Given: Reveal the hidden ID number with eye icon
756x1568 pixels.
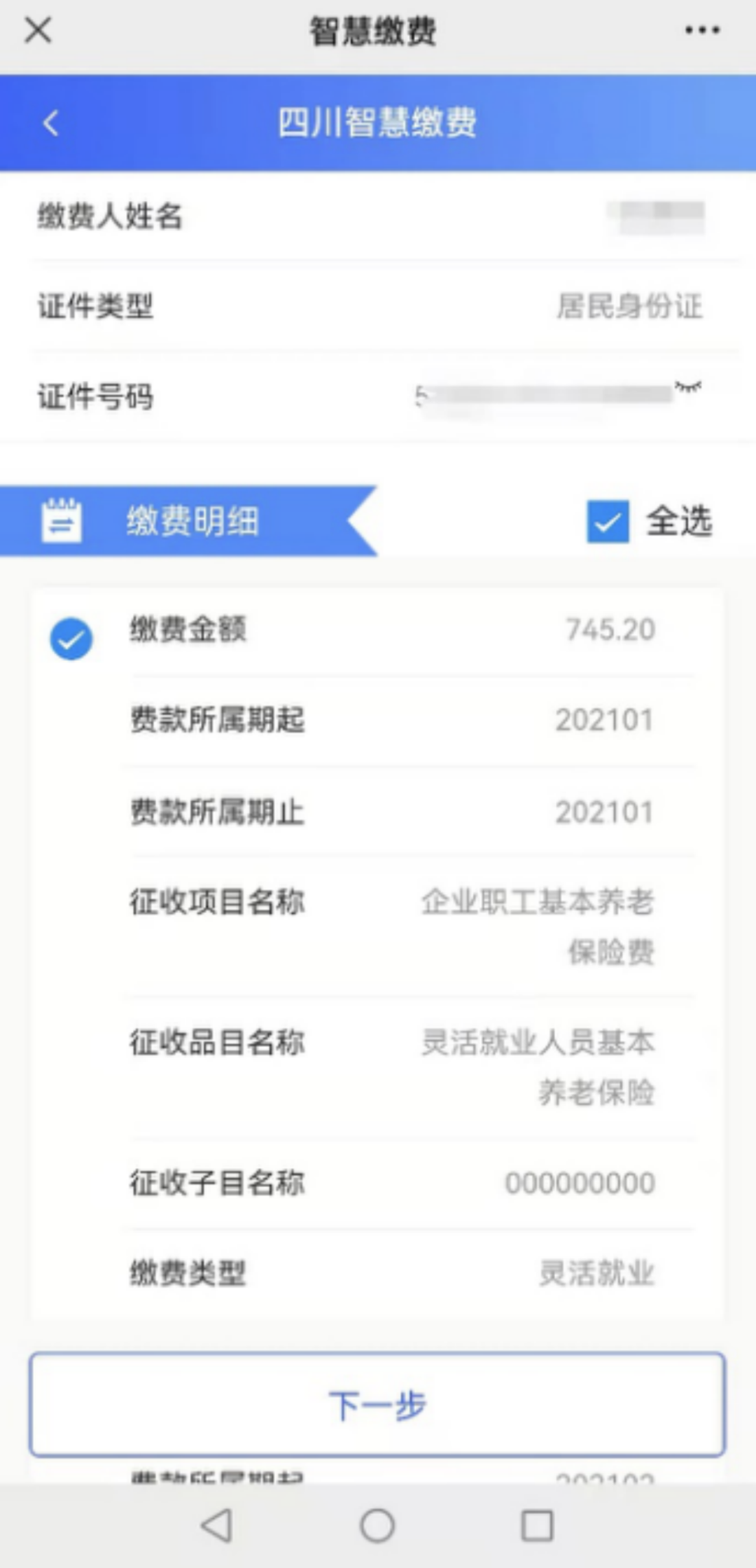Looking at the screenshot, I should click(x=688, y=387).
